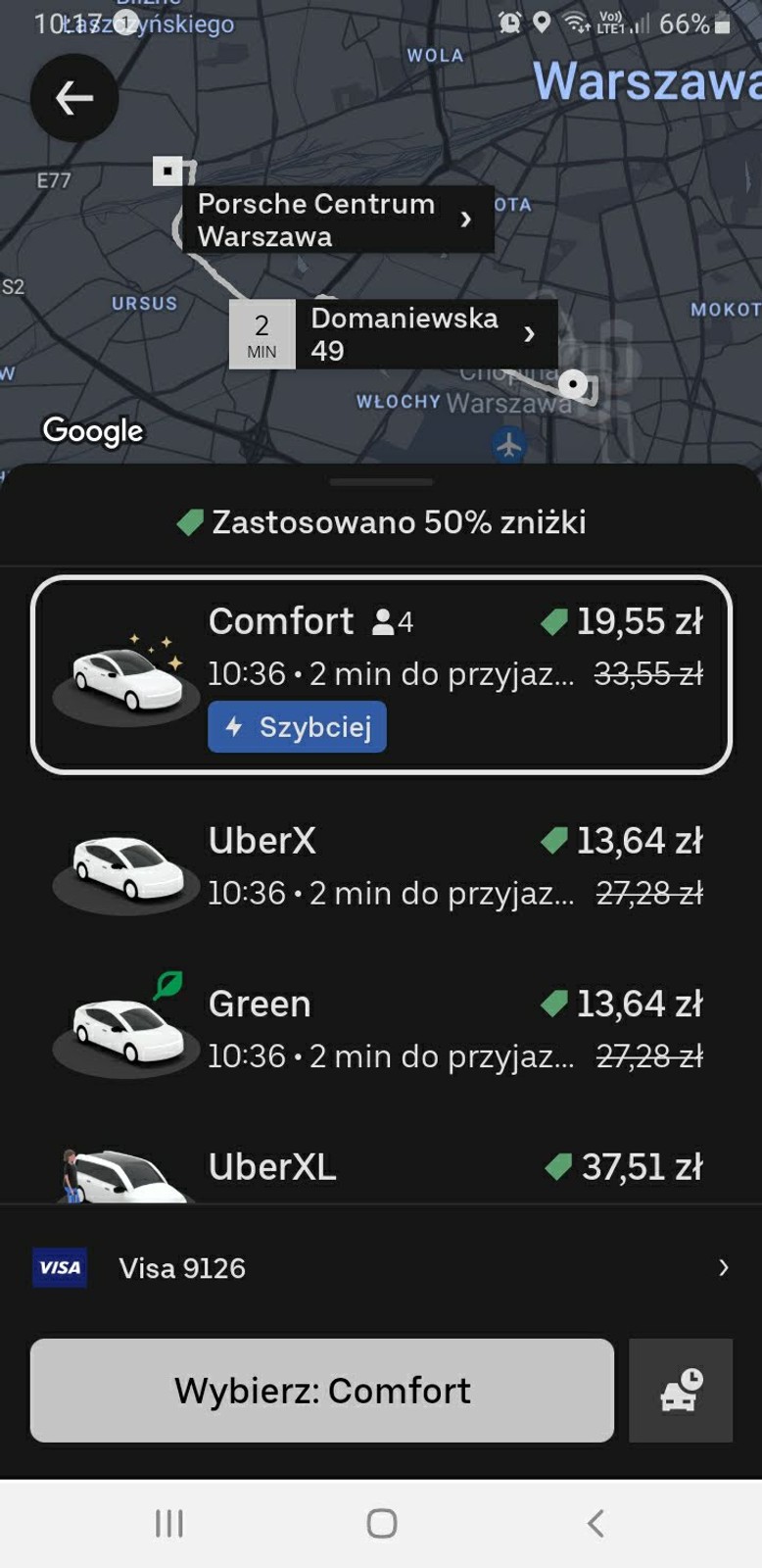This screenshot has height=1568, width=762.
Task: Open payment options via Visa 9126 chevron
Action: (x=723, y=1267)
